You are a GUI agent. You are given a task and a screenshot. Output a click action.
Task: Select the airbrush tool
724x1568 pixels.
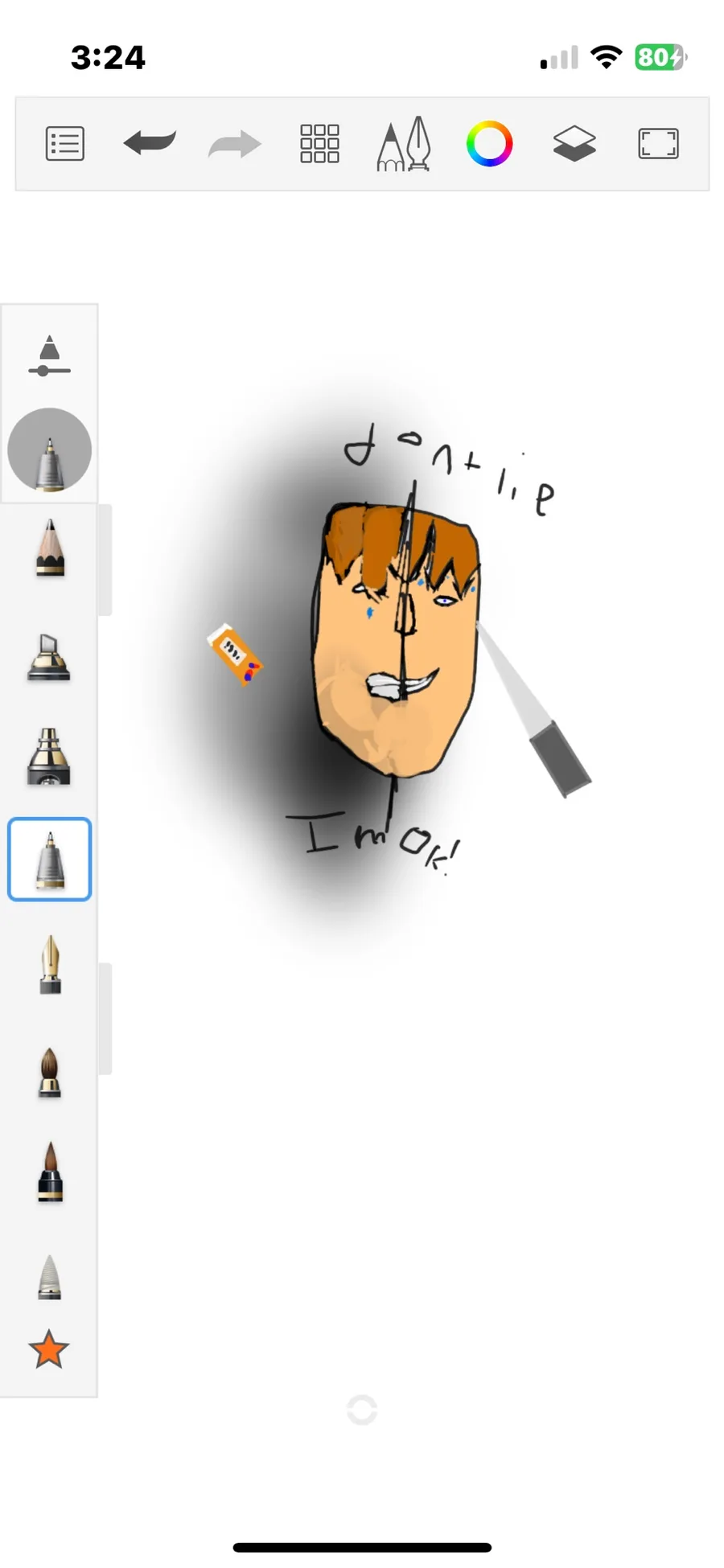[49, 756]
